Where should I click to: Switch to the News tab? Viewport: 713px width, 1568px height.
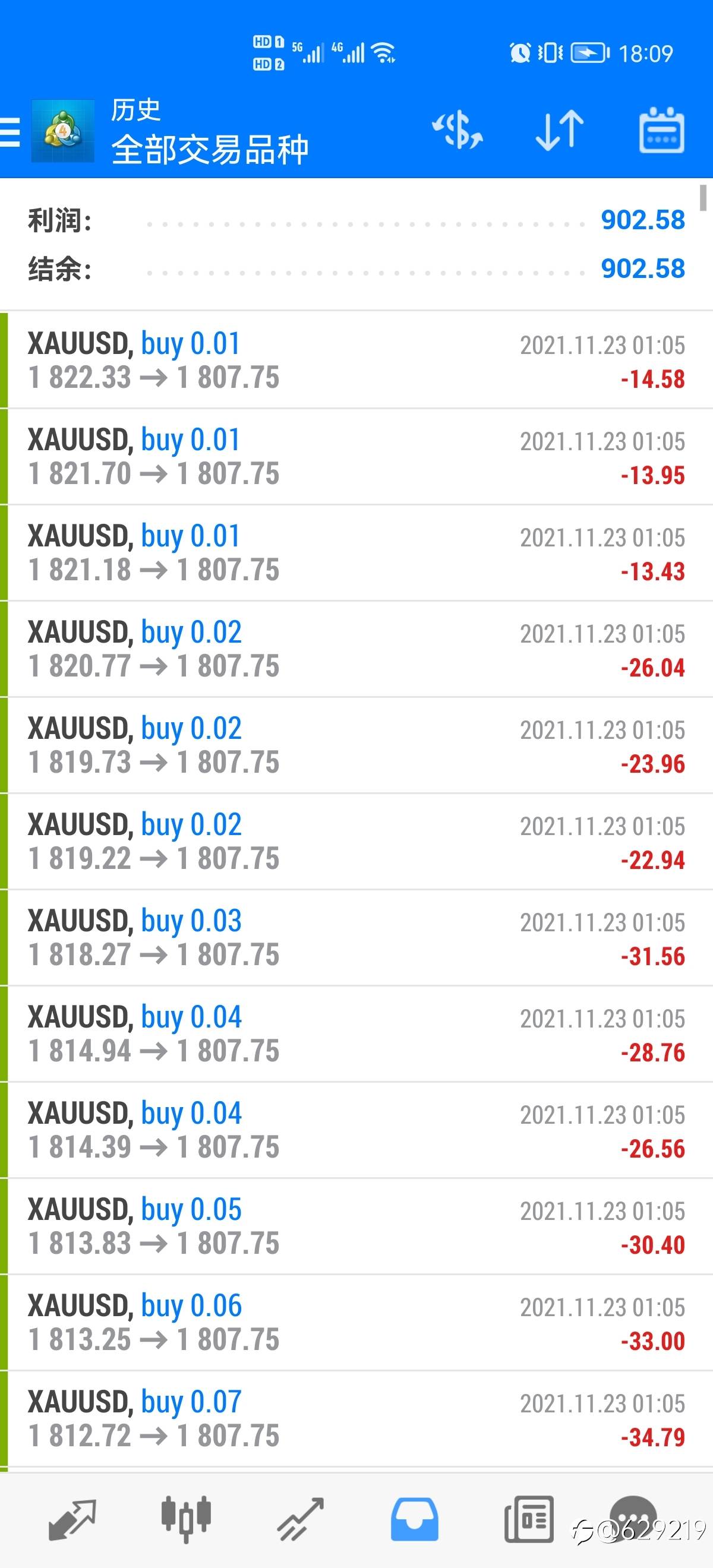pyautogui.click(x=528, y=1520)
